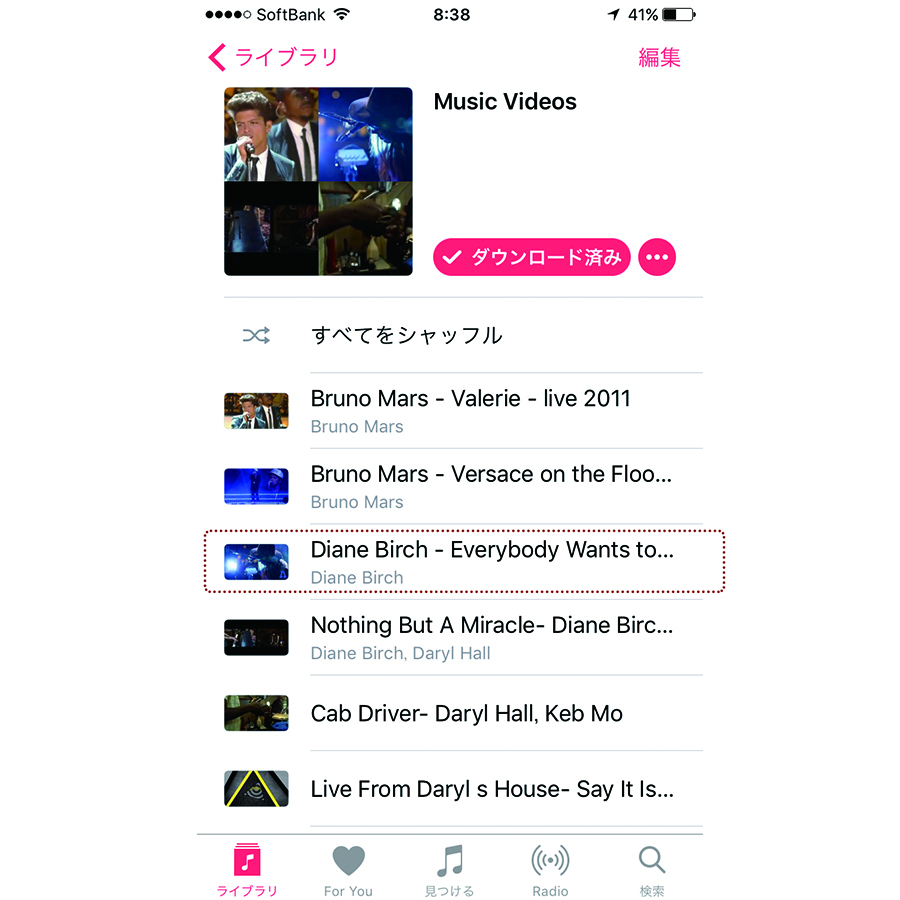Screen dimensions: 900x900
Task: Tap the 編集 edit button
Action: 659,58
